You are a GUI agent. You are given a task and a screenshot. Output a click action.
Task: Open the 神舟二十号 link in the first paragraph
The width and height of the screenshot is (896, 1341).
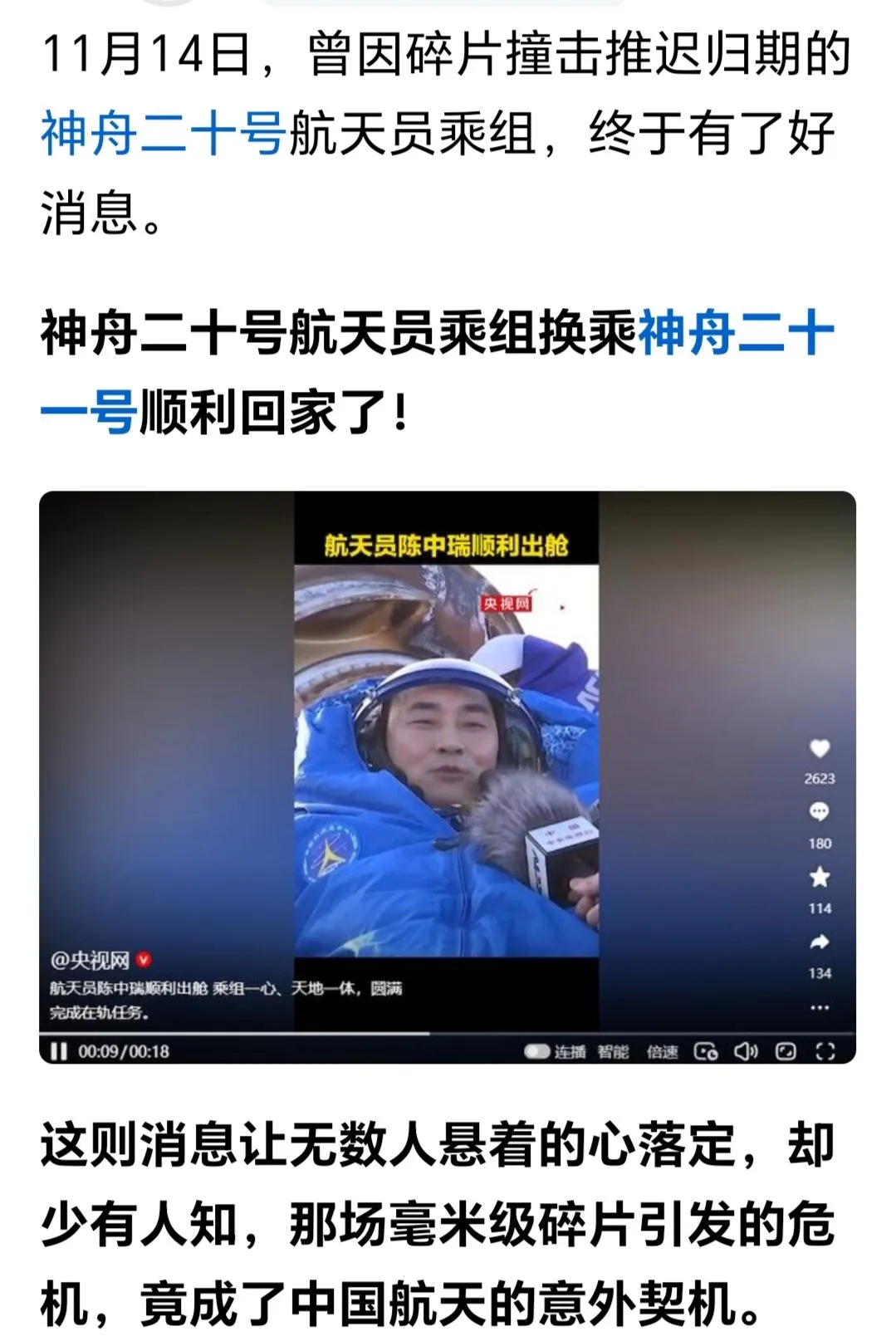click(164, 133)
